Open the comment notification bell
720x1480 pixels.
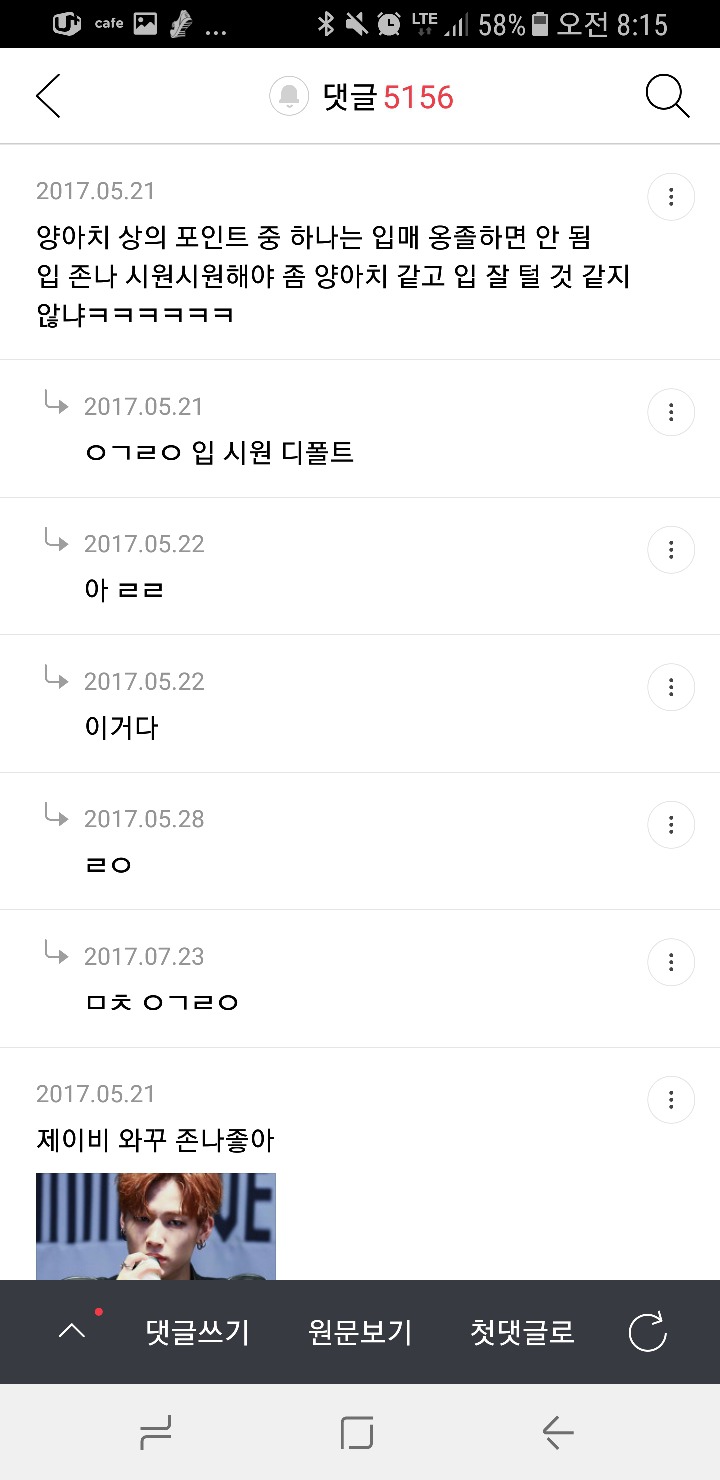(289, 96)
